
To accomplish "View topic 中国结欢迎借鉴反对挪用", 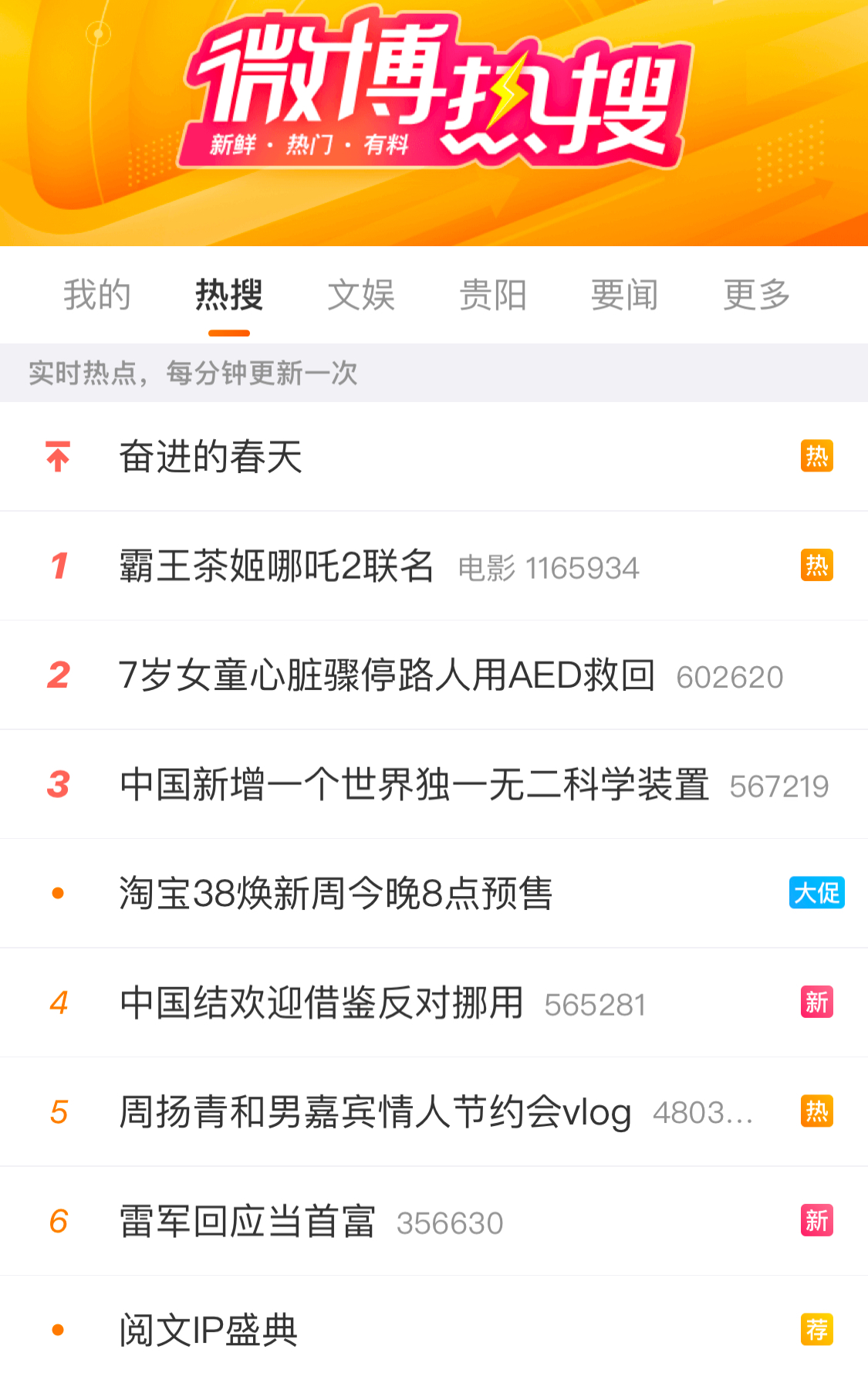I will tap(322, 1003).
